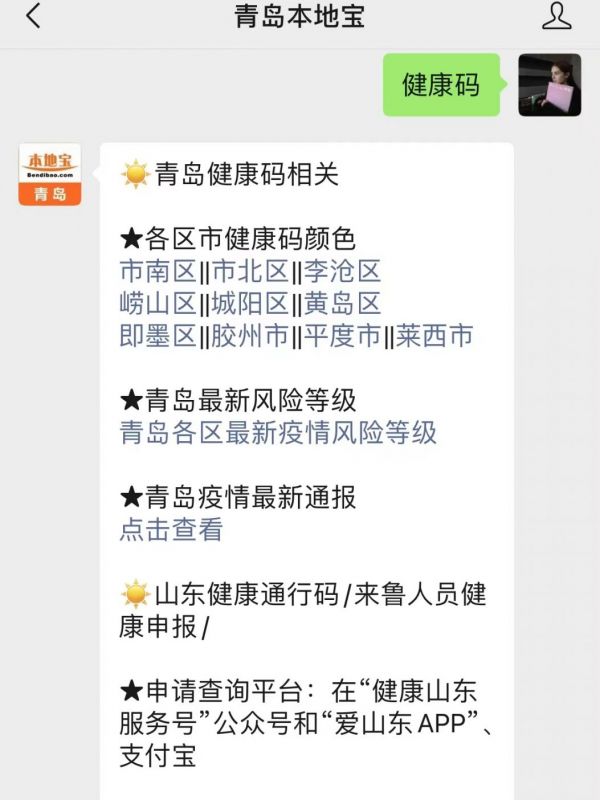600x800 pixels.
Task: Open the 城阳区 link
Action: click(x=250, y=304)
